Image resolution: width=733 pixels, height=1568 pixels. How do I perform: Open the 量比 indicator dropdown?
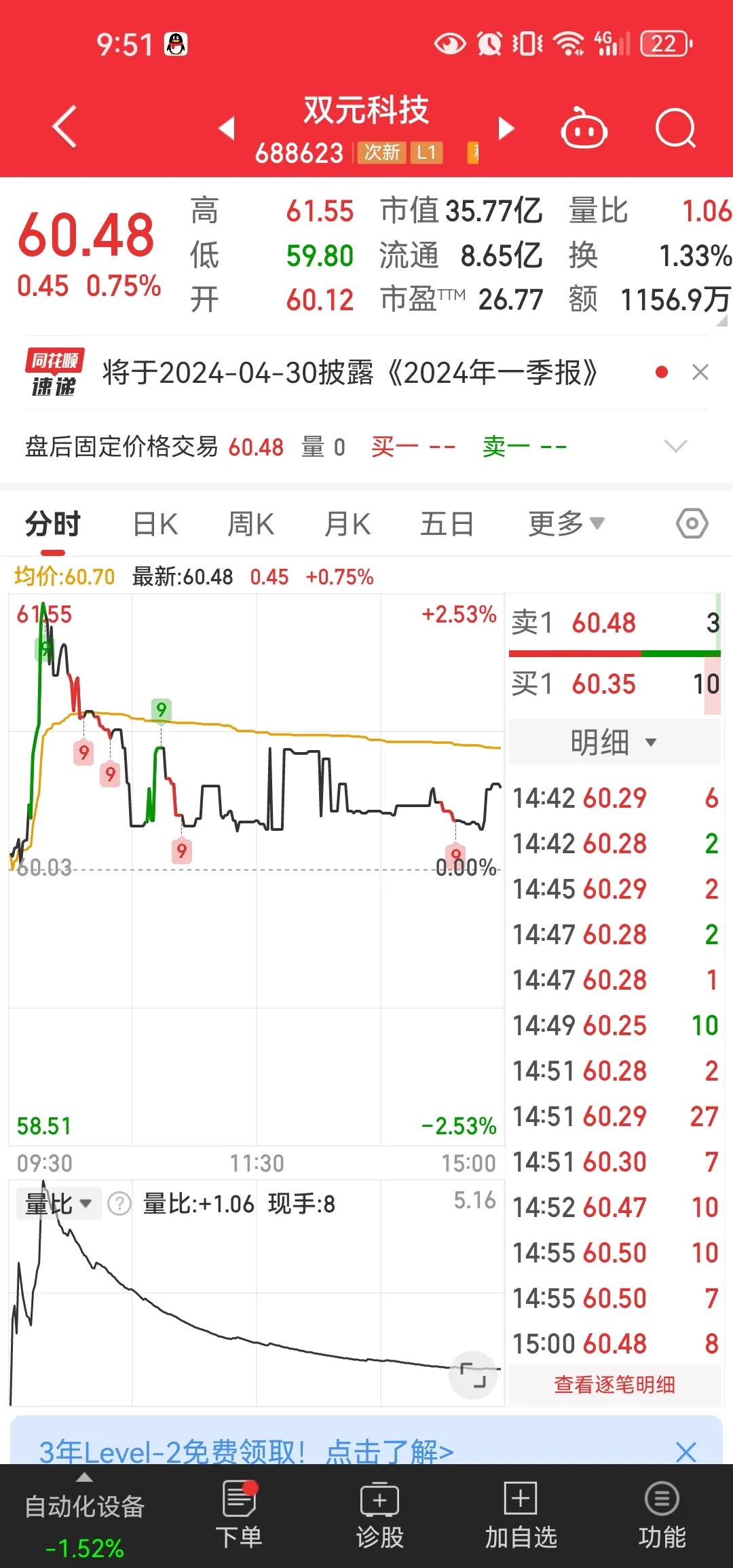coord(59,1201)
